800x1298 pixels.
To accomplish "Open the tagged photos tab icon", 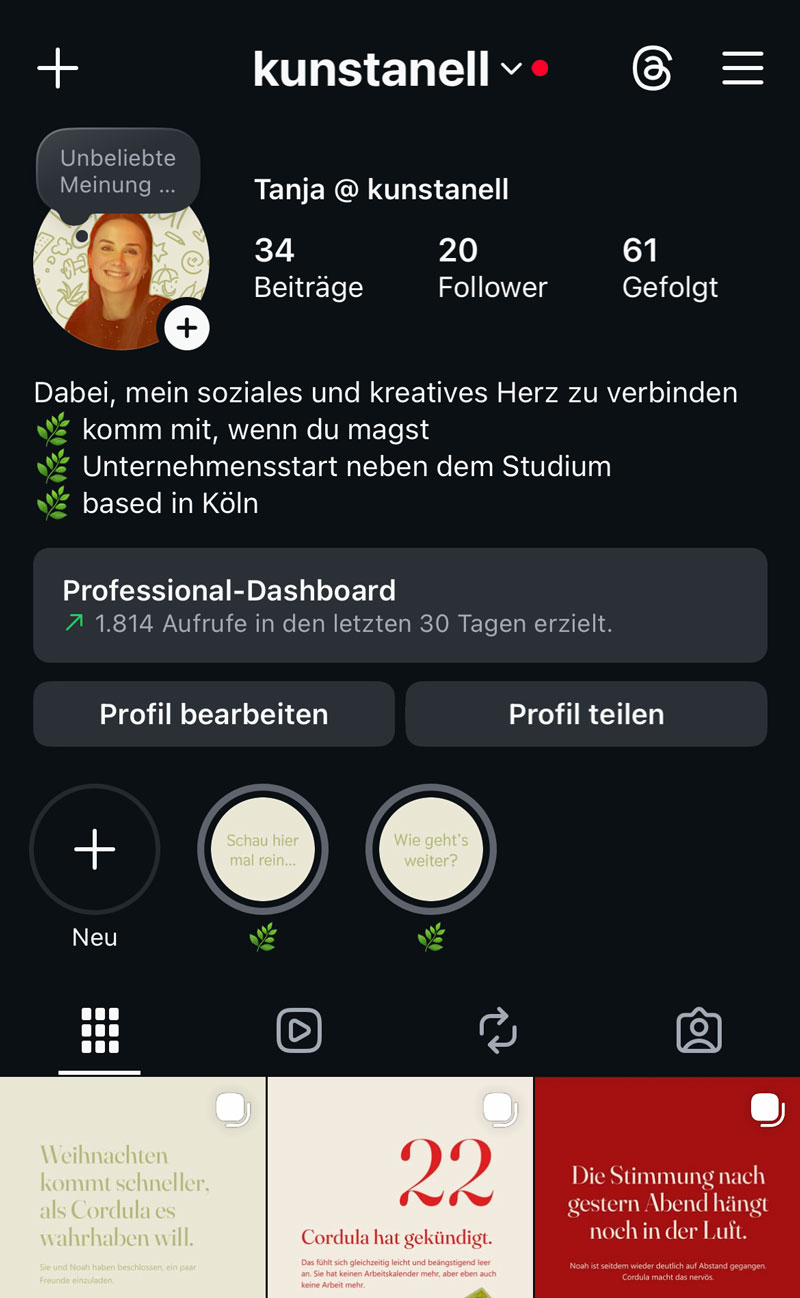I will 700,1030.
